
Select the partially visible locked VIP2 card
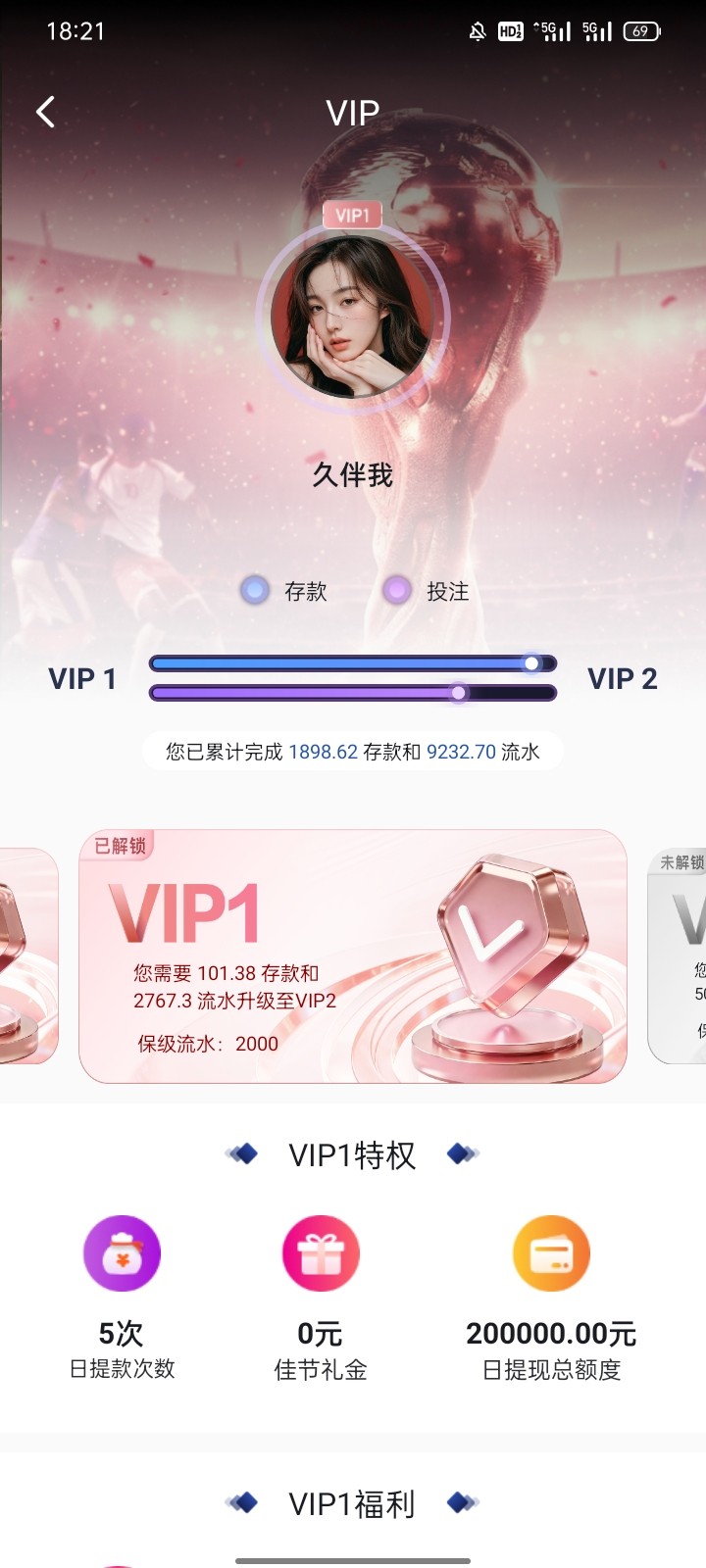[x=681, y=956]
